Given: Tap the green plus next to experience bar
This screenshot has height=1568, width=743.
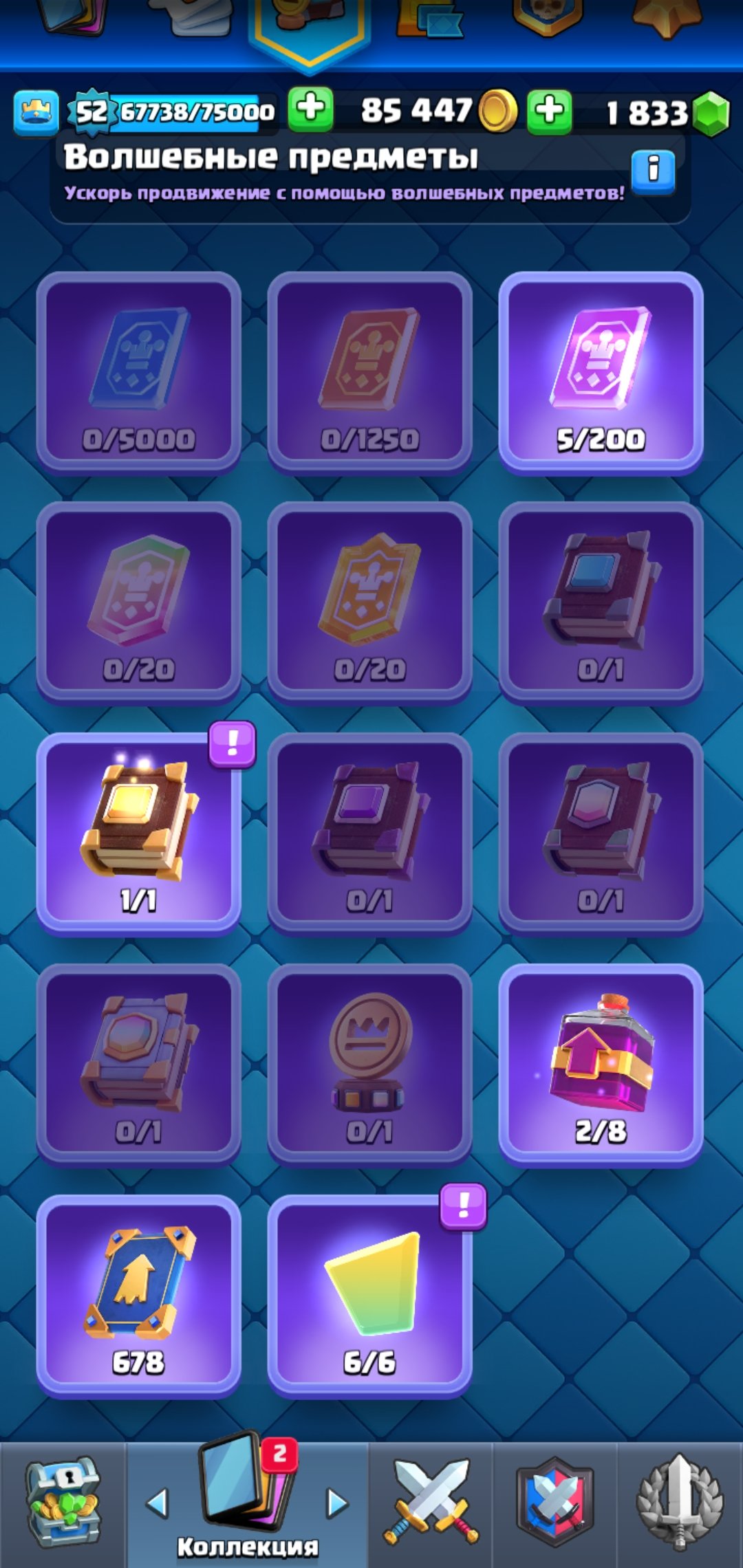Looking at the screenshot, I should click(310, 110).
